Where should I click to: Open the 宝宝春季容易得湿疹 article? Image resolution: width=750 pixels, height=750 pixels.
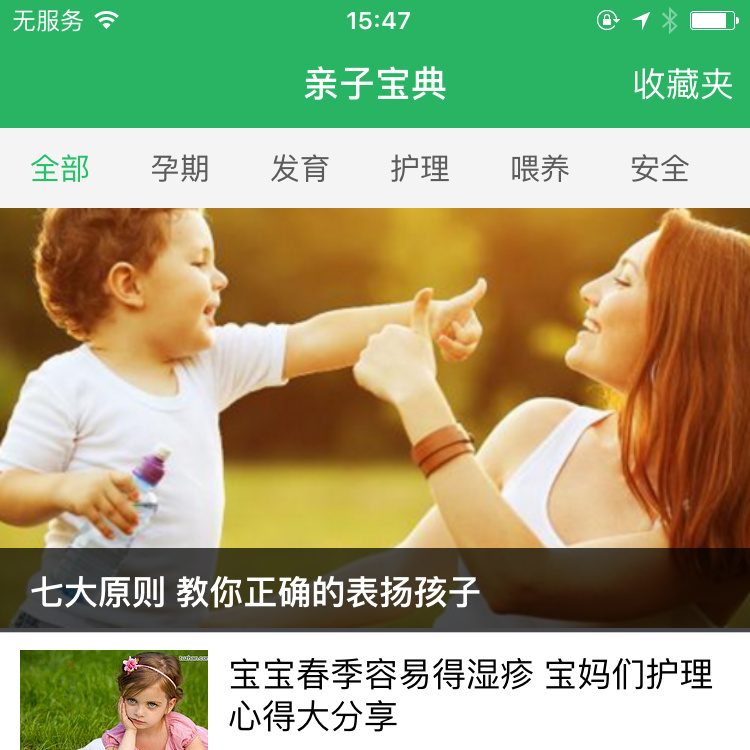click(x=470, y=694)
